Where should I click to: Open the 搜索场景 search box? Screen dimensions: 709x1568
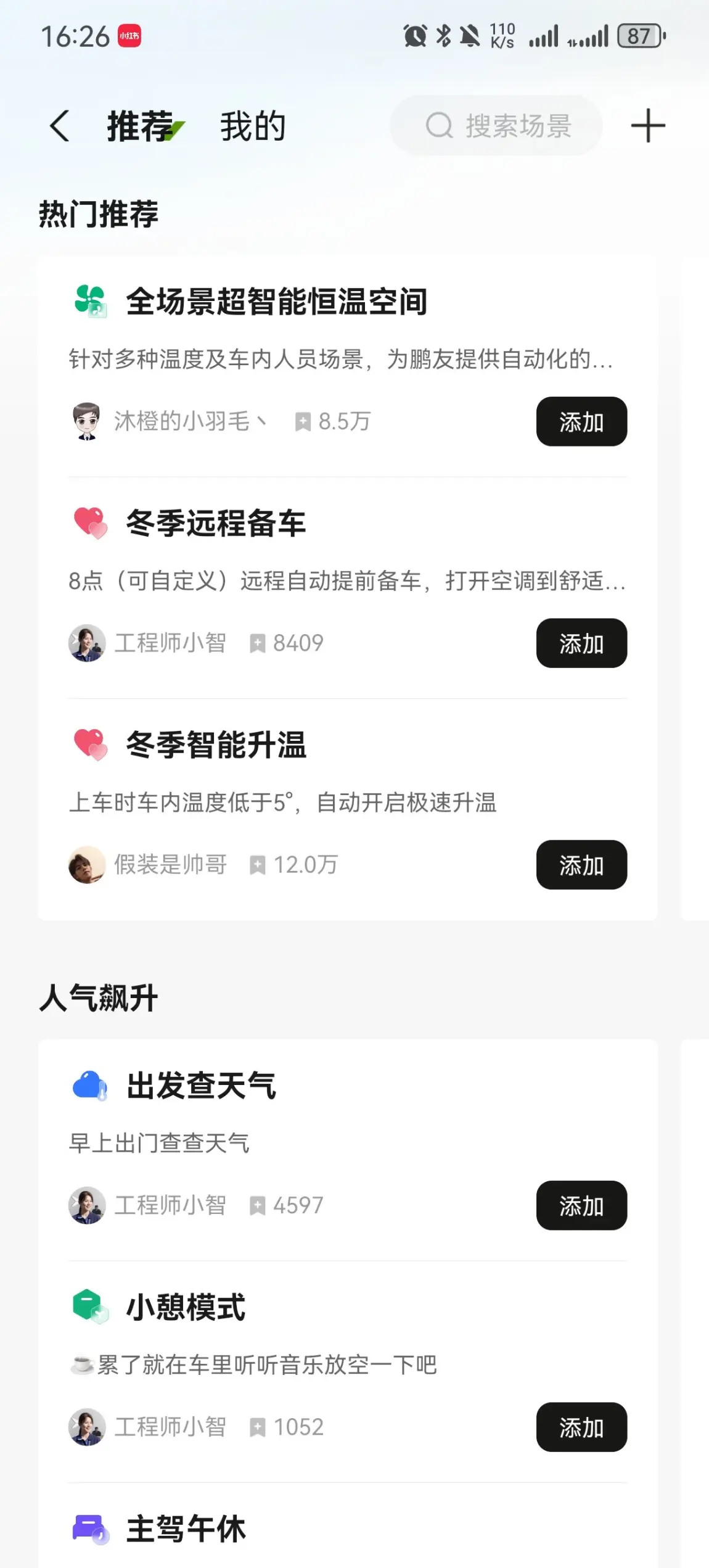coord(497,126)
